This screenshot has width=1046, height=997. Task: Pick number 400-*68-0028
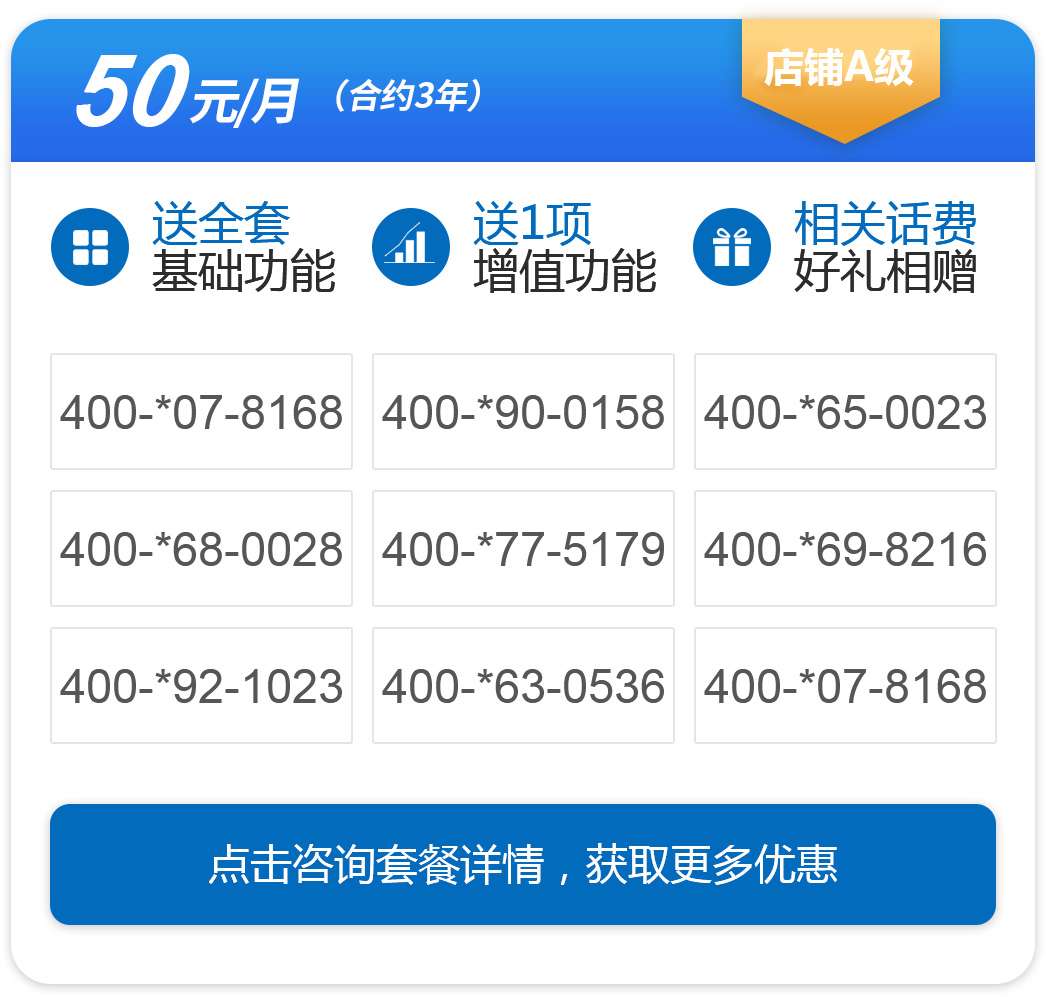click(x=201, y=549)
